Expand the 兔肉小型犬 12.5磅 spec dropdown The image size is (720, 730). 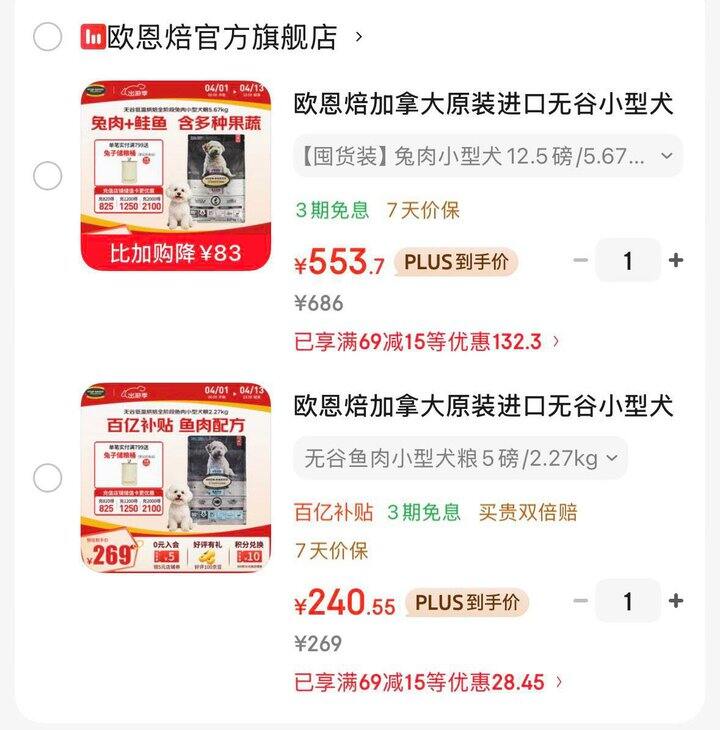click(x=488, y=156)
